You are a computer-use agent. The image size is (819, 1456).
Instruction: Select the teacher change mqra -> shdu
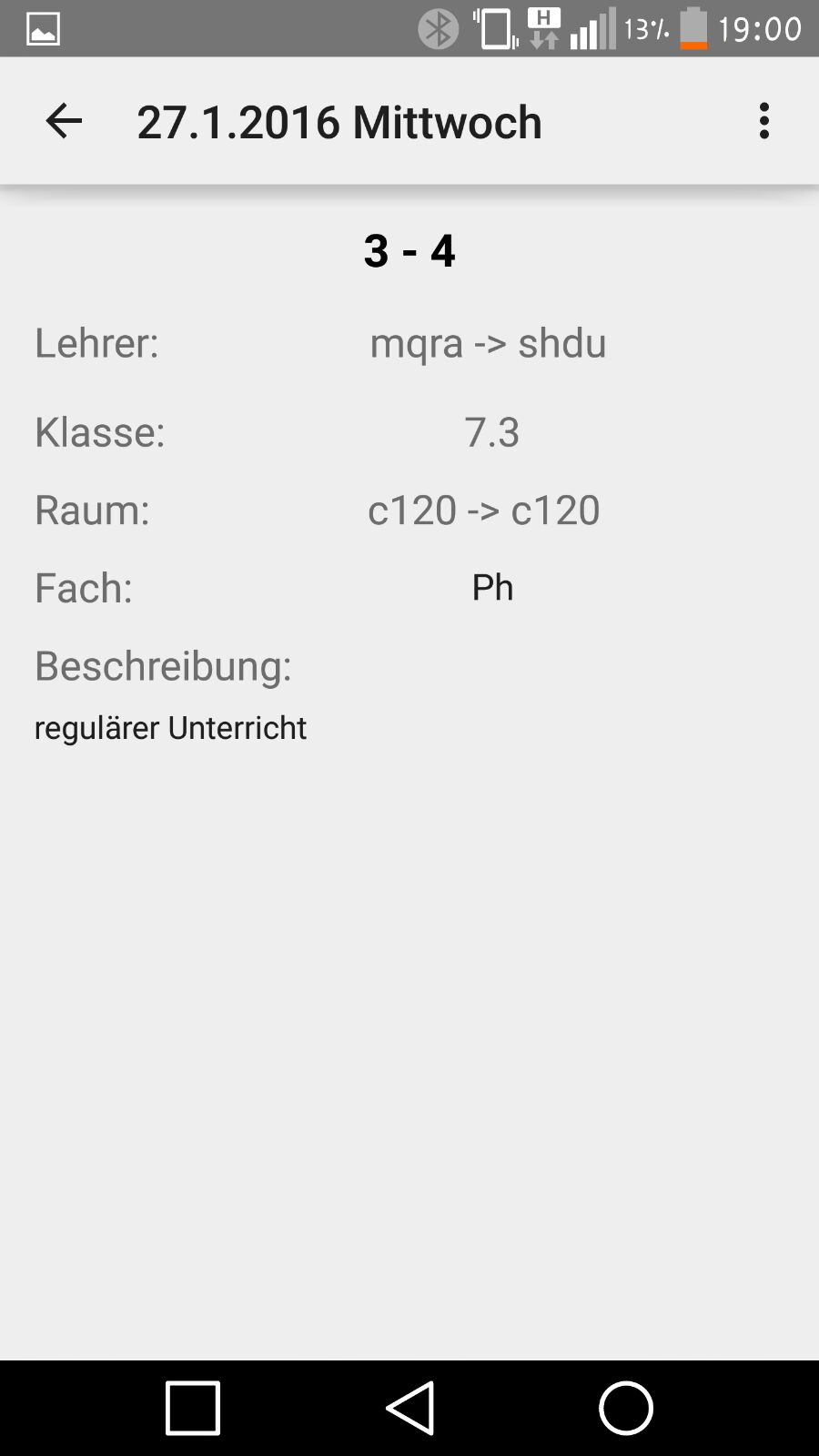488,343
